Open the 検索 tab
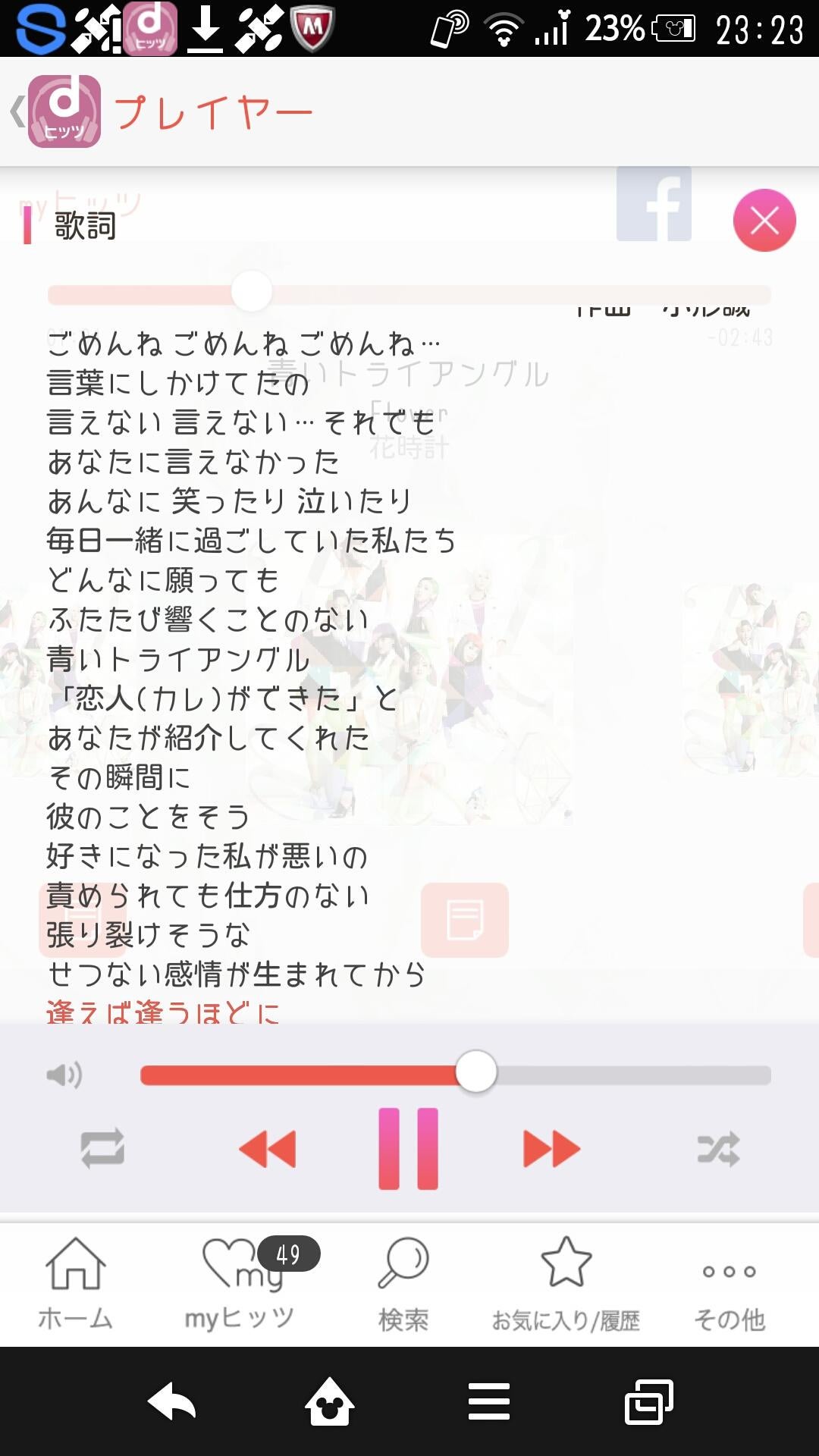819x1456 pixels. click(x=403, y=1283)
